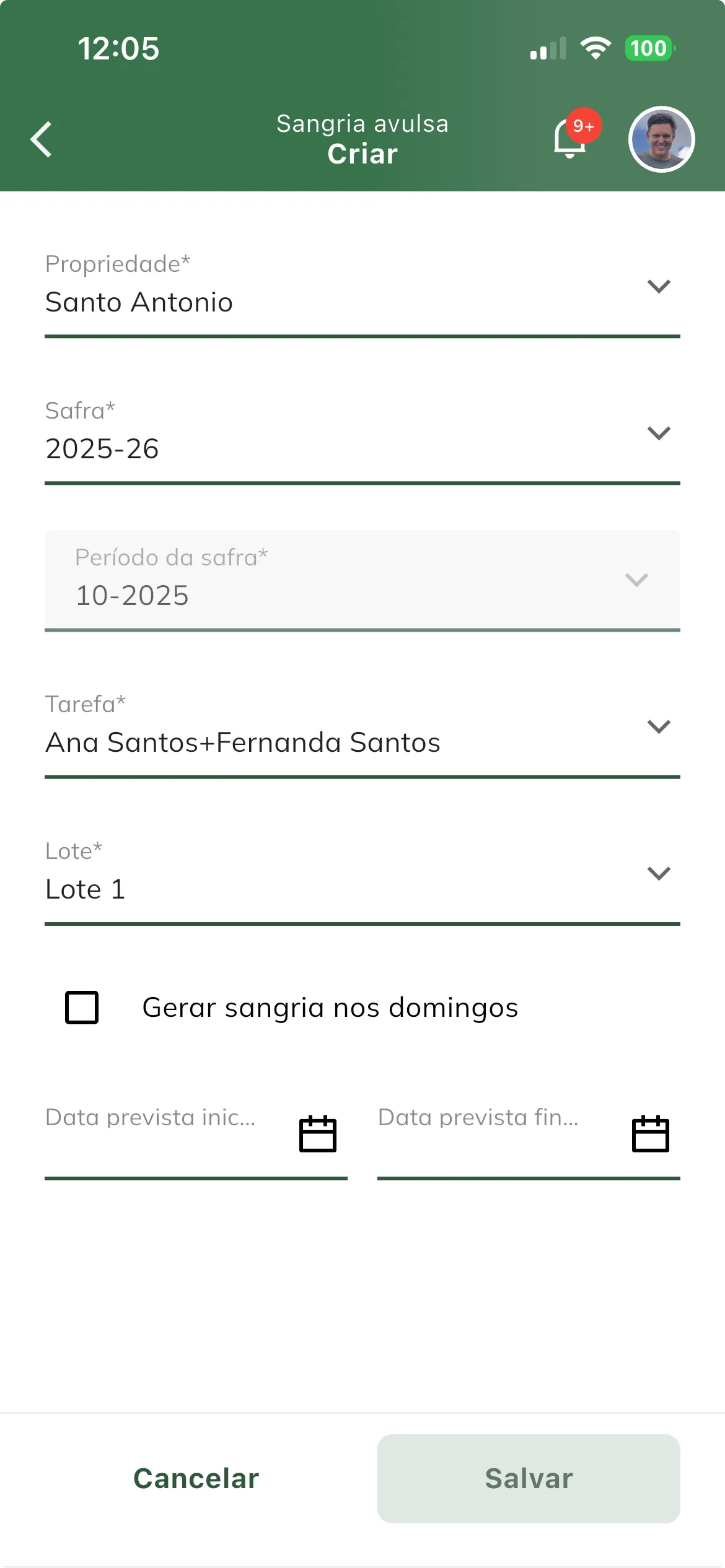Open the user profile avatar
Image resolution: width=725 pixels, height=1568 pixels.
point(661,139)
